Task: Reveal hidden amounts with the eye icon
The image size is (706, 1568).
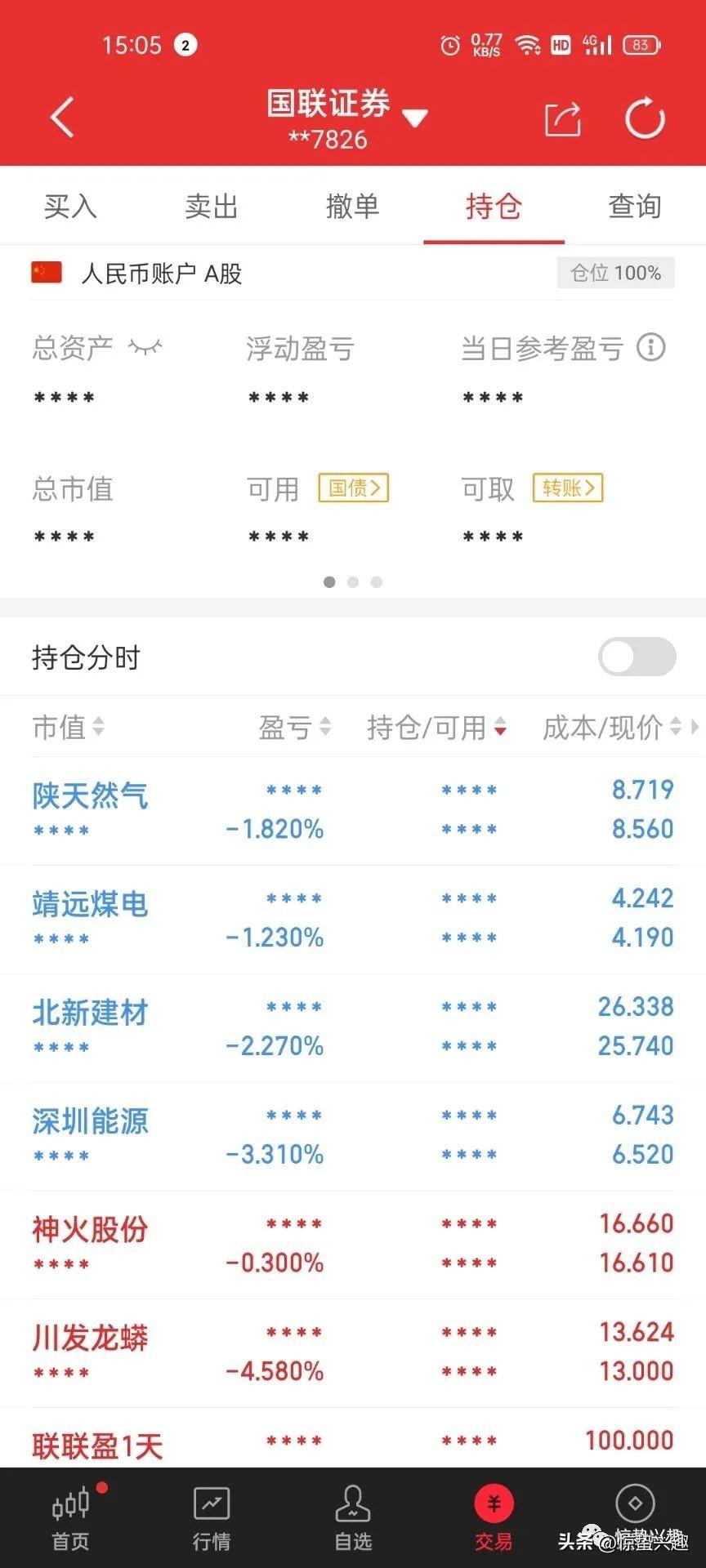Action: click(145, 348)
